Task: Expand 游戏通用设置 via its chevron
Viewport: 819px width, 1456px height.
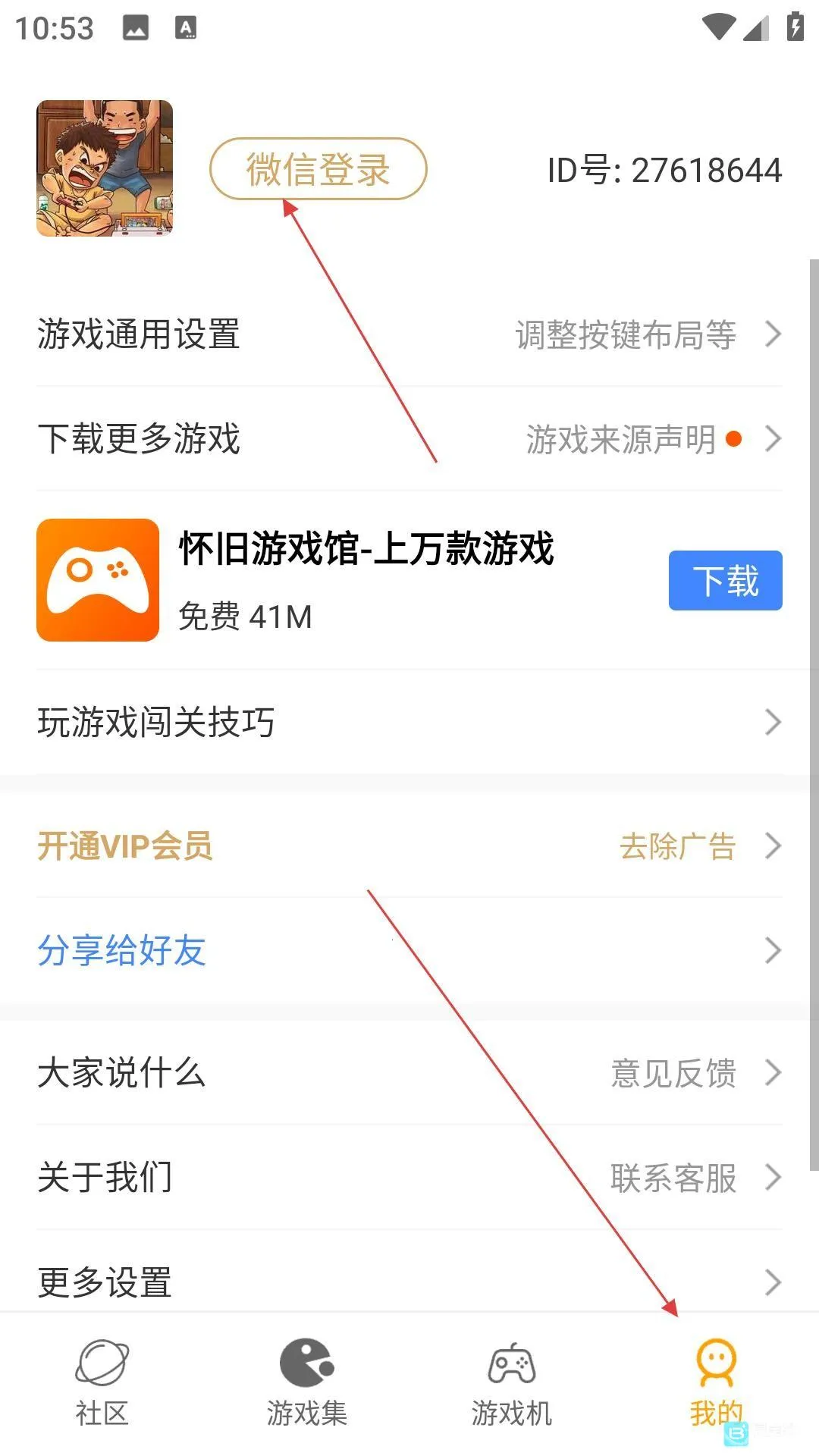Action: [x=773, y=334]
